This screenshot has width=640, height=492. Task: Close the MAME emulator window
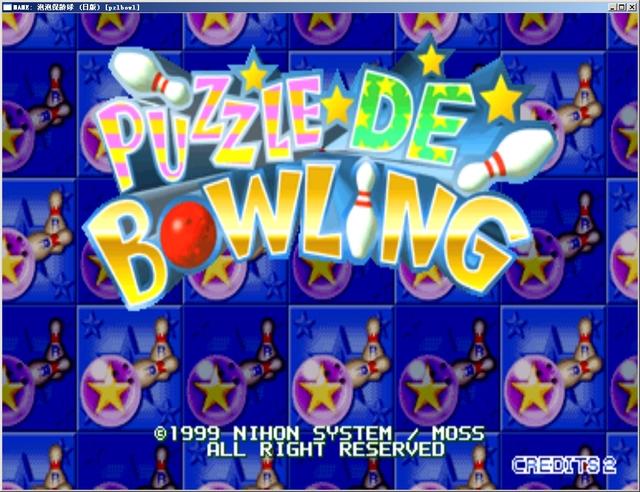pos(632,6)
